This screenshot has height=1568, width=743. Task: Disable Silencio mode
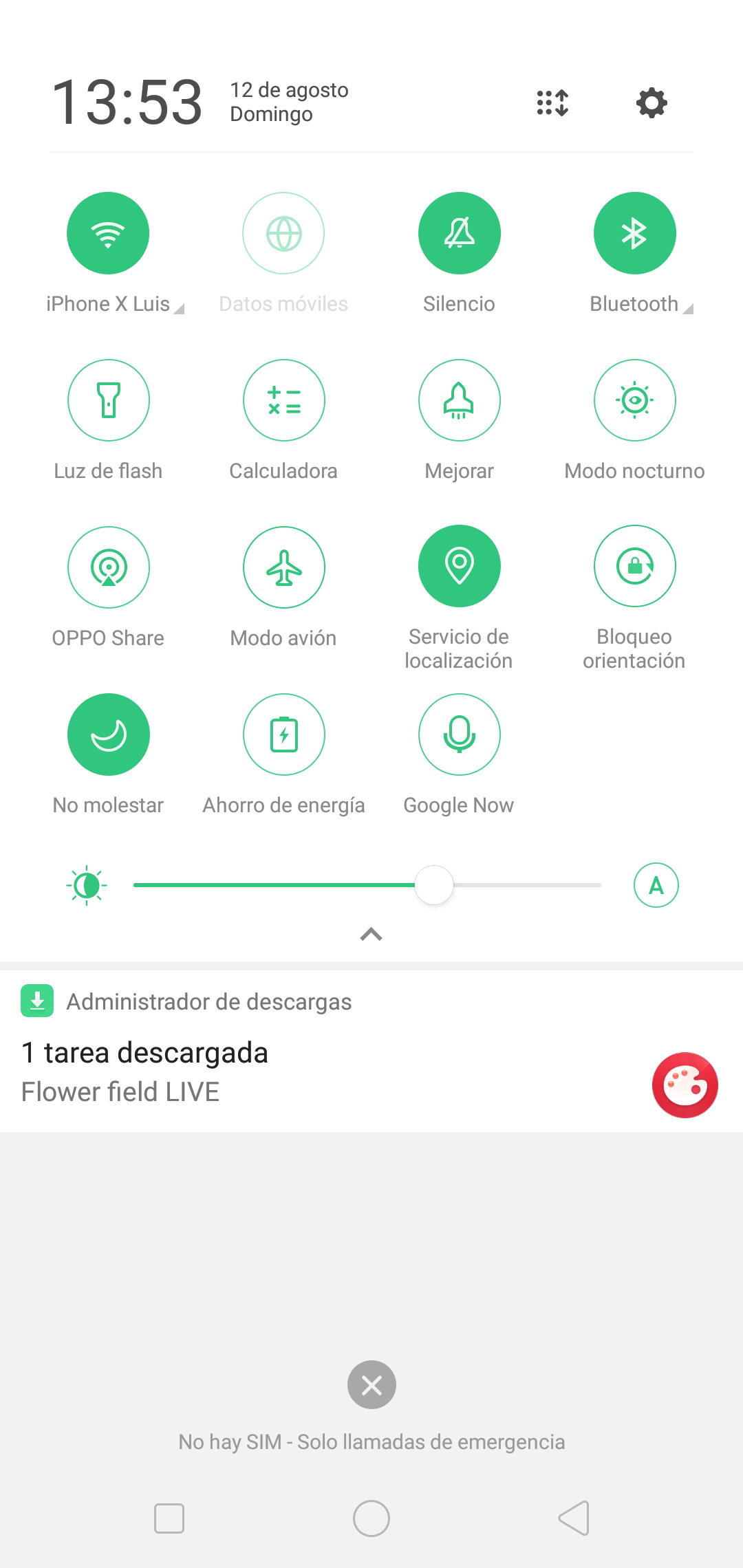(x=459, y=233)
